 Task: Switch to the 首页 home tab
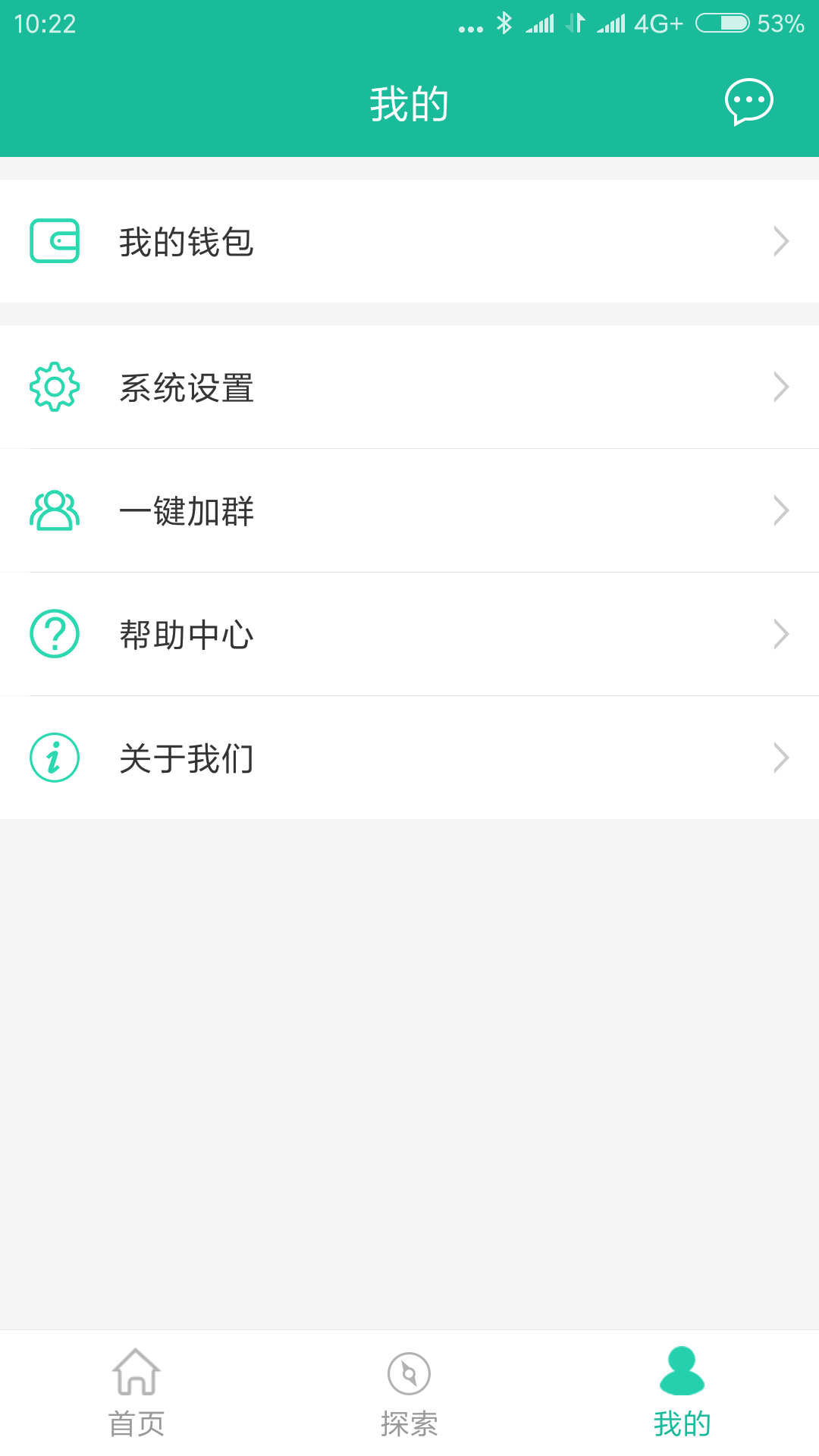coord(136,1392)
